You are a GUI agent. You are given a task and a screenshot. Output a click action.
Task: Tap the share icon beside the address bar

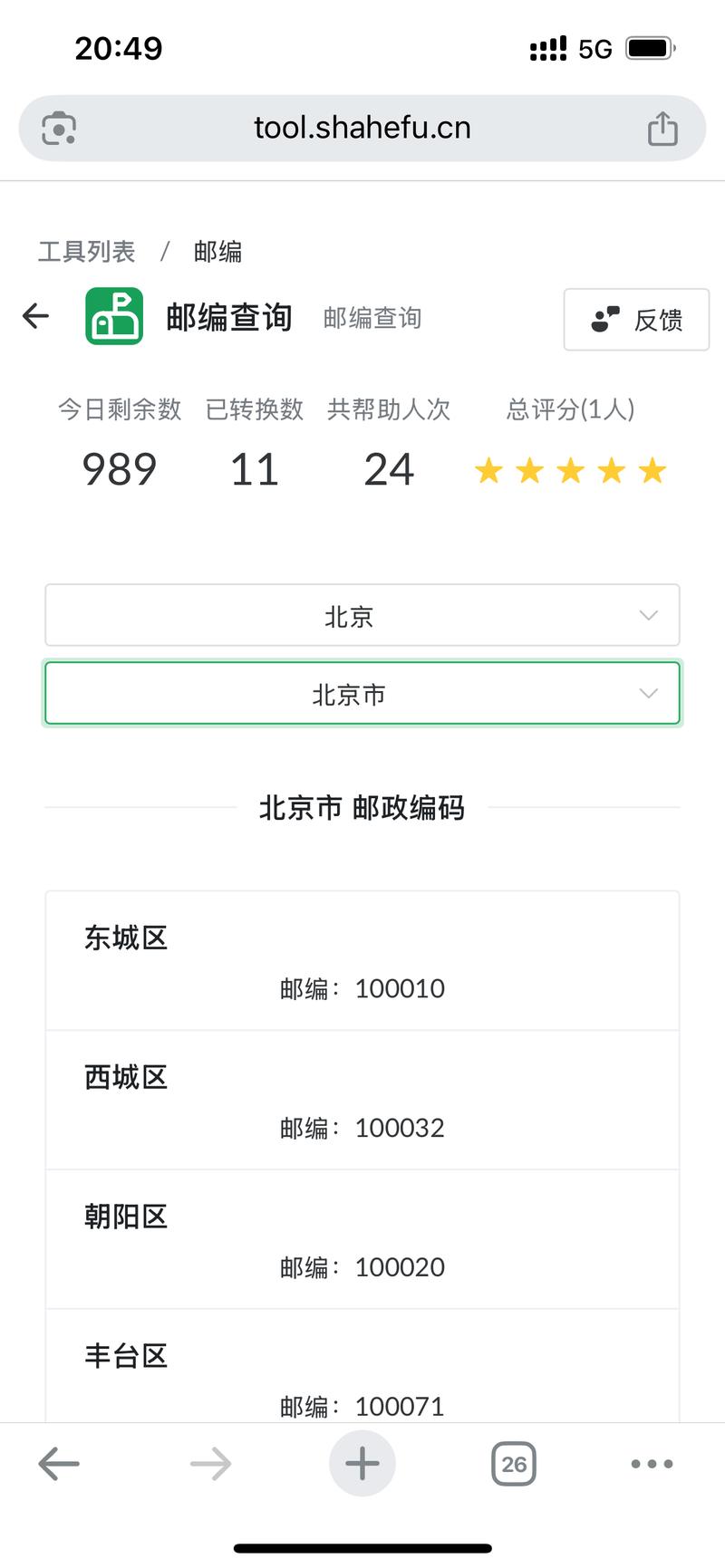(x=662, y=128)
